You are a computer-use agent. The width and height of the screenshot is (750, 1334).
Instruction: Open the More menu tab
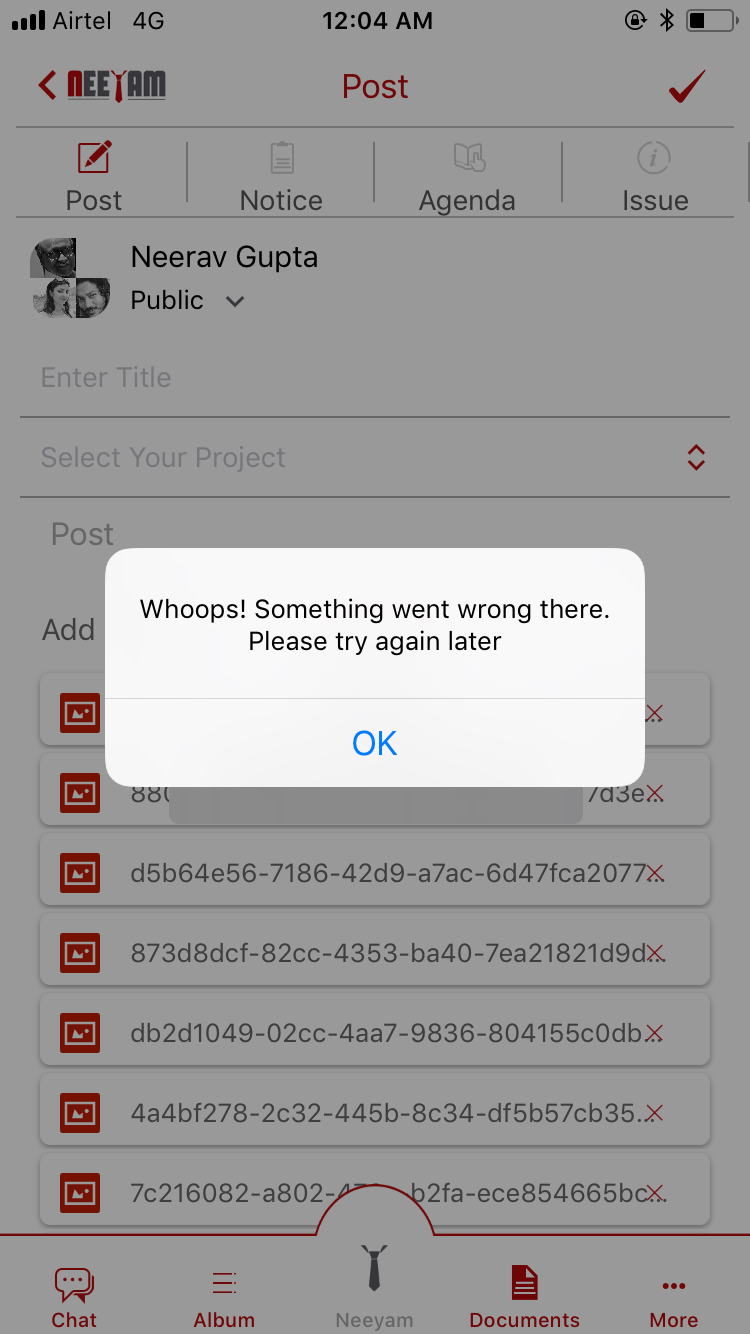674,1297
